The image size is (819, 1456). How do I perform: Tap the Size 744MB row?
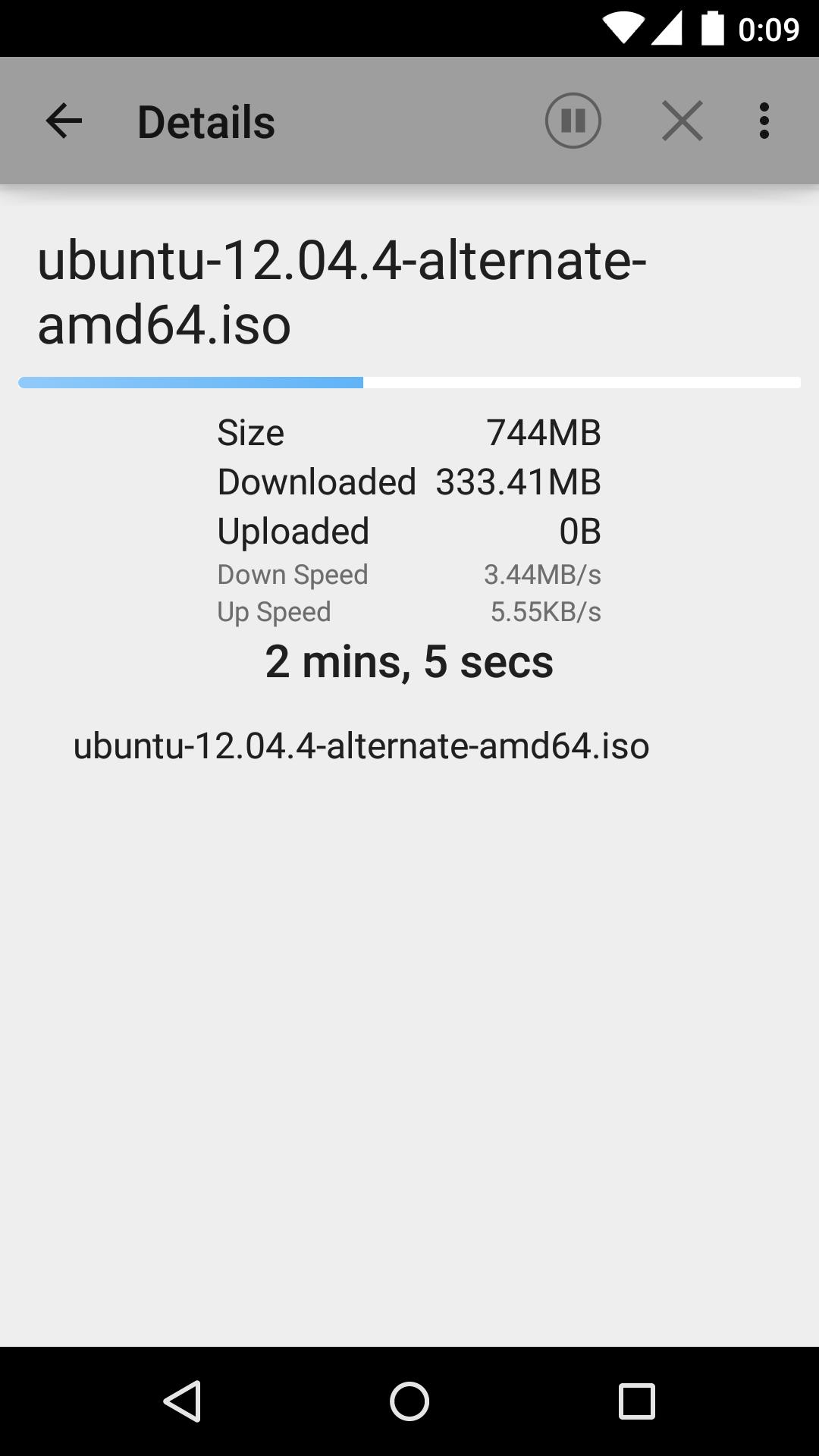(x=409, y=432)
